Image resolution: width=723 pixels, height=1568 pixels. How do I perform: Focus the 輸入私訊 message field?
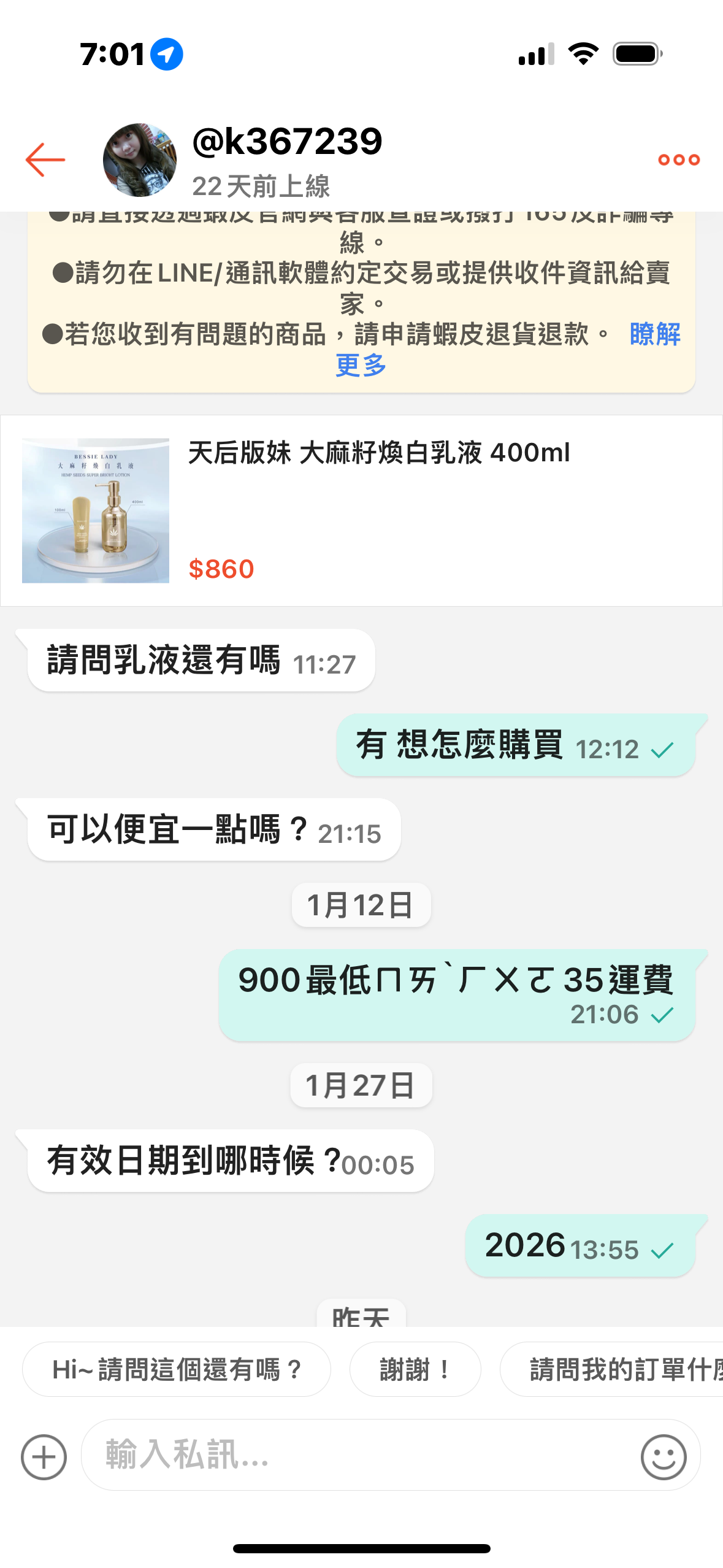click(x=356, y=1455)
